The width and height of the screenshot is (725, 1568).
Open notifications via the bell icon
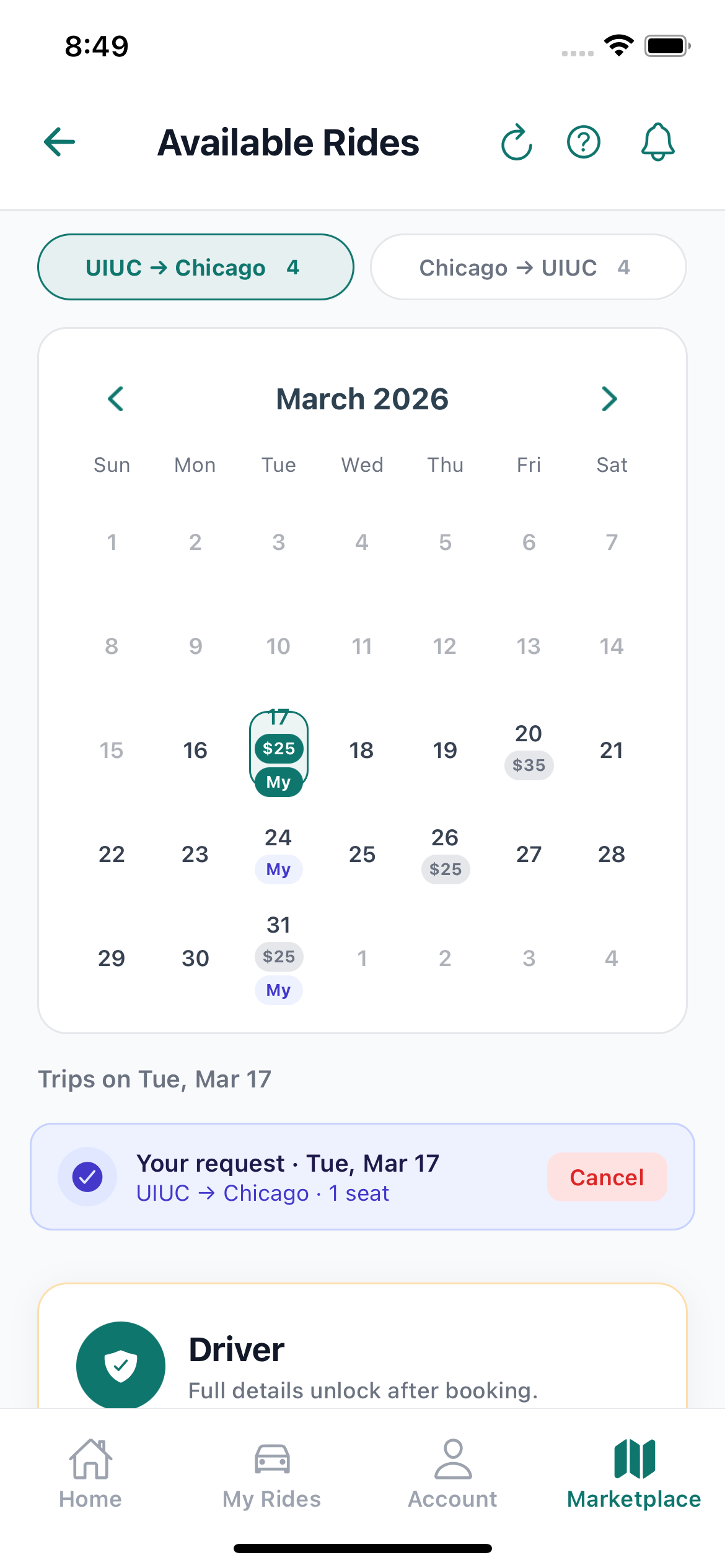(x=658, y=142)
